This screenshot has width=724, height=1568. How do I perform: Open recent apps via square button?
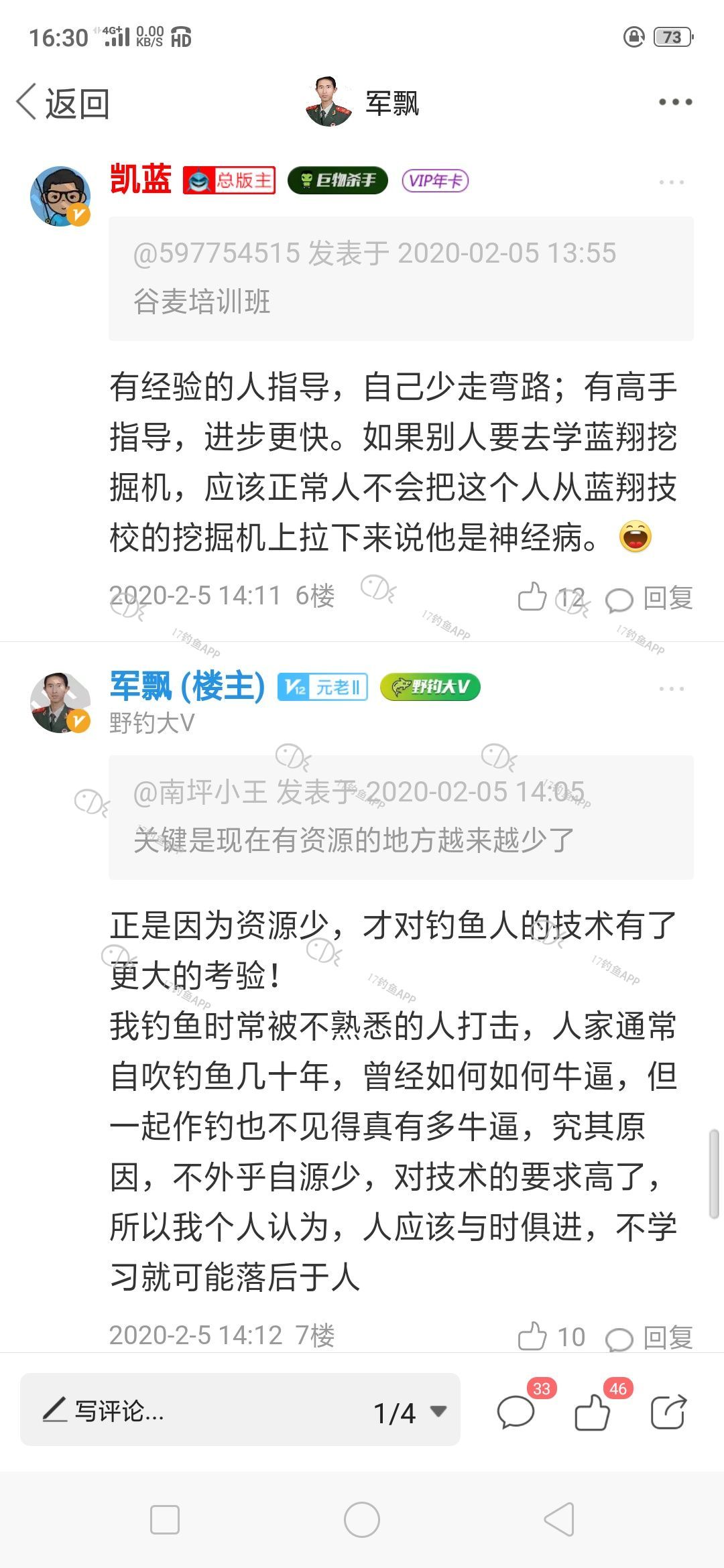tap(165, 1520)
